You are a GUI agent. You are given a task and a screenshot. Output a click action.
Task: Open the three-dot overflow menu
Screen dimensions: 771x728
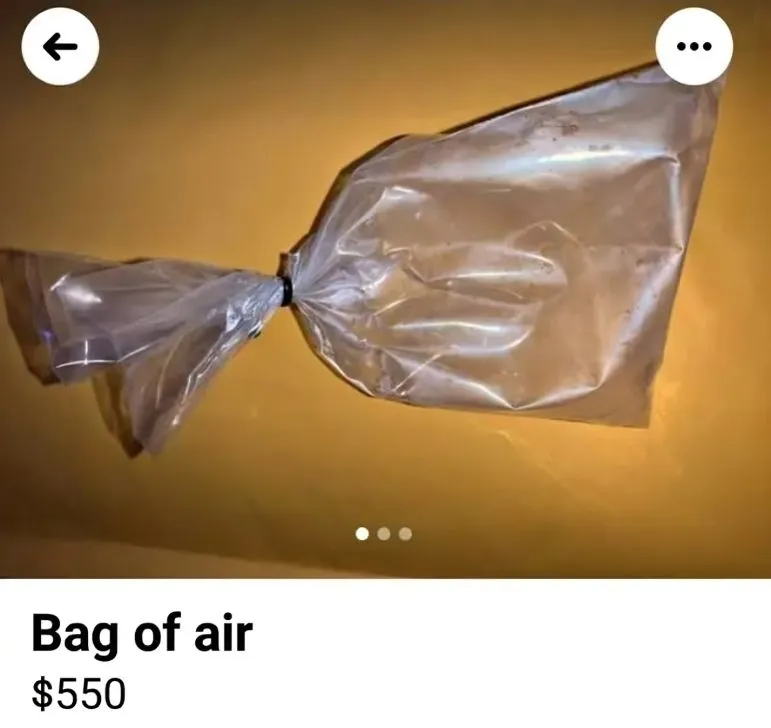click(694, 47)
